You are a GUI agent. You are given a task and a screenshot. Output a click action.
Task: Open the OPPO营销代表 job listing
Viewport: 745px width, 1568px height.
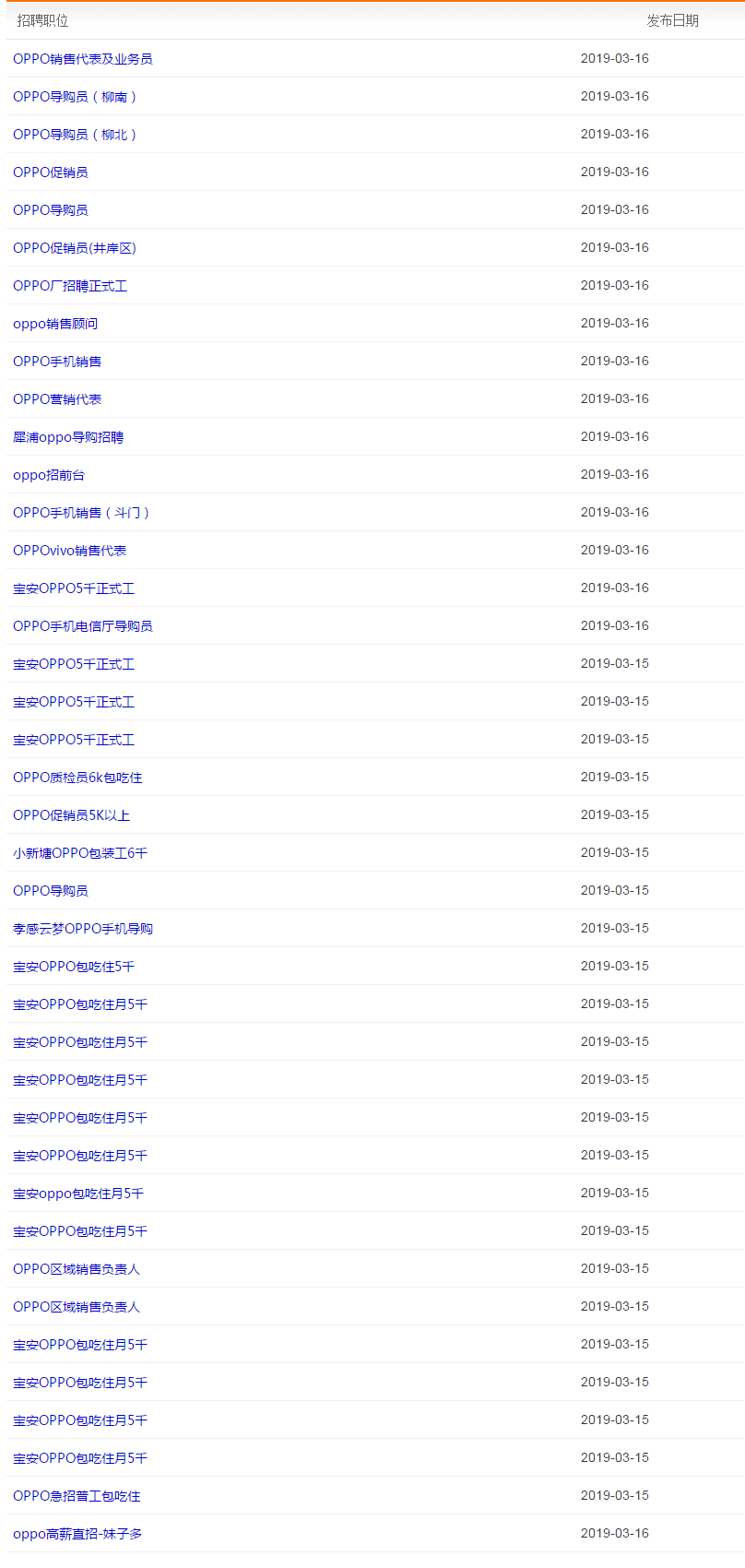coord(57,399)
